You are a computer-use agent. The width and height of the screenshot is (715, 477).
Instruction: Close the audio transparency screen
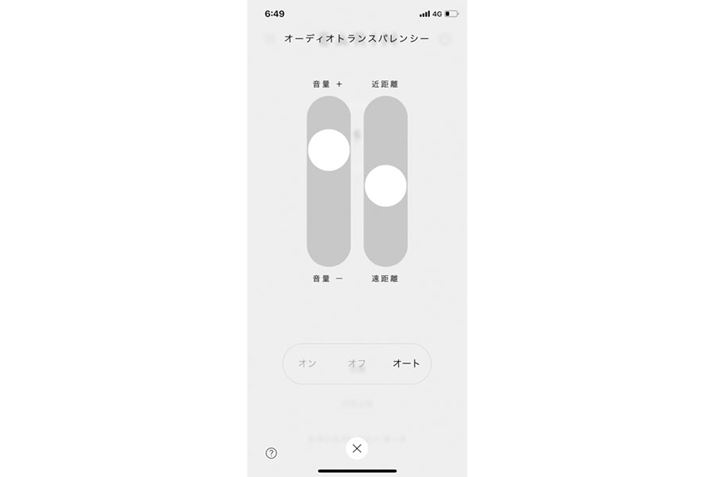click(357, 448)
